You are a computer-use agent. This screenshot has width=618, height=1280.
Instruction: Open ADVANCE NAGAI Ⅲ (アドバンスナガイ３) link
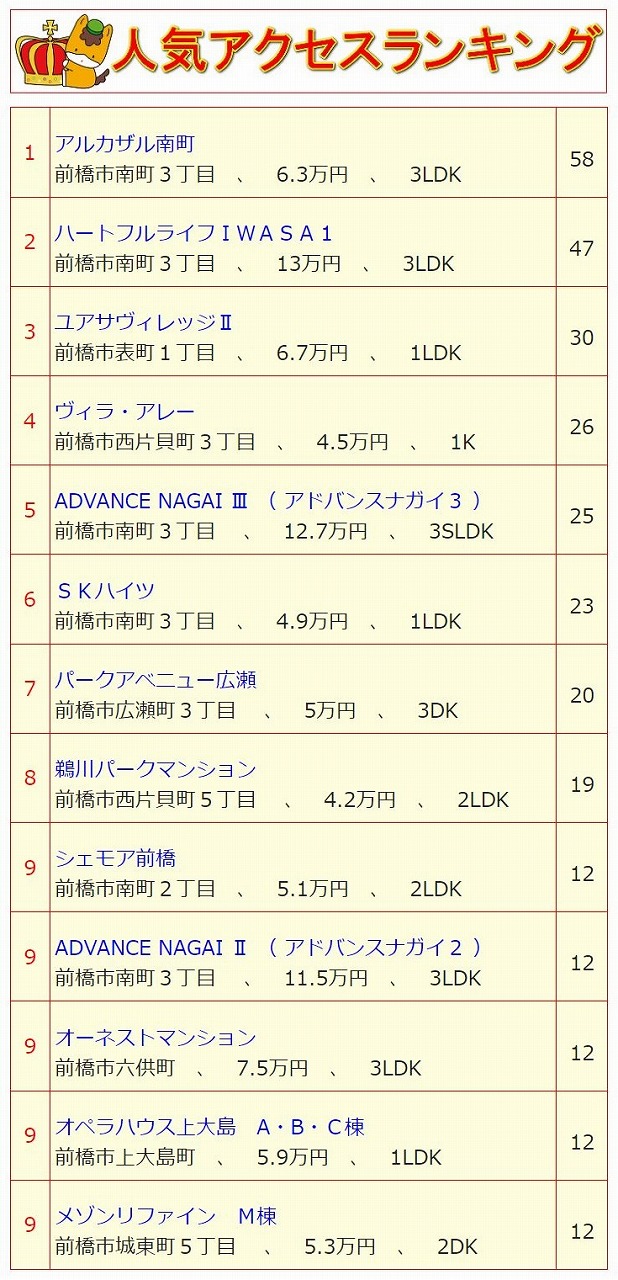(268, 501)
